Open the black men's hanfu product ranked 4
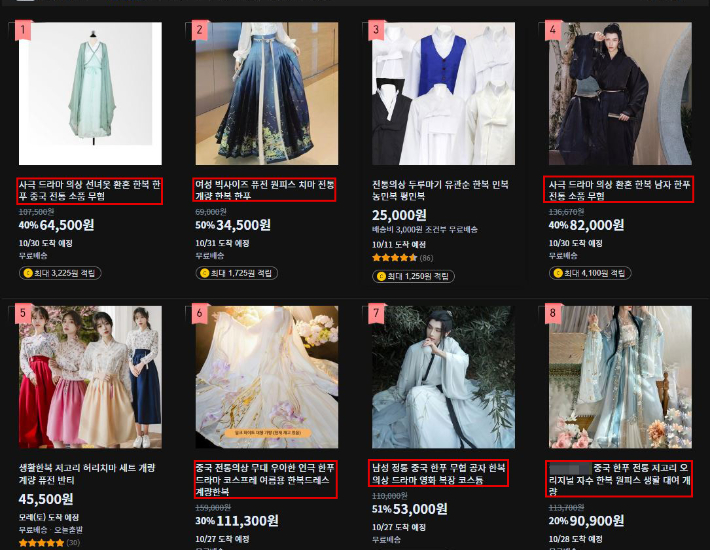 619,94
